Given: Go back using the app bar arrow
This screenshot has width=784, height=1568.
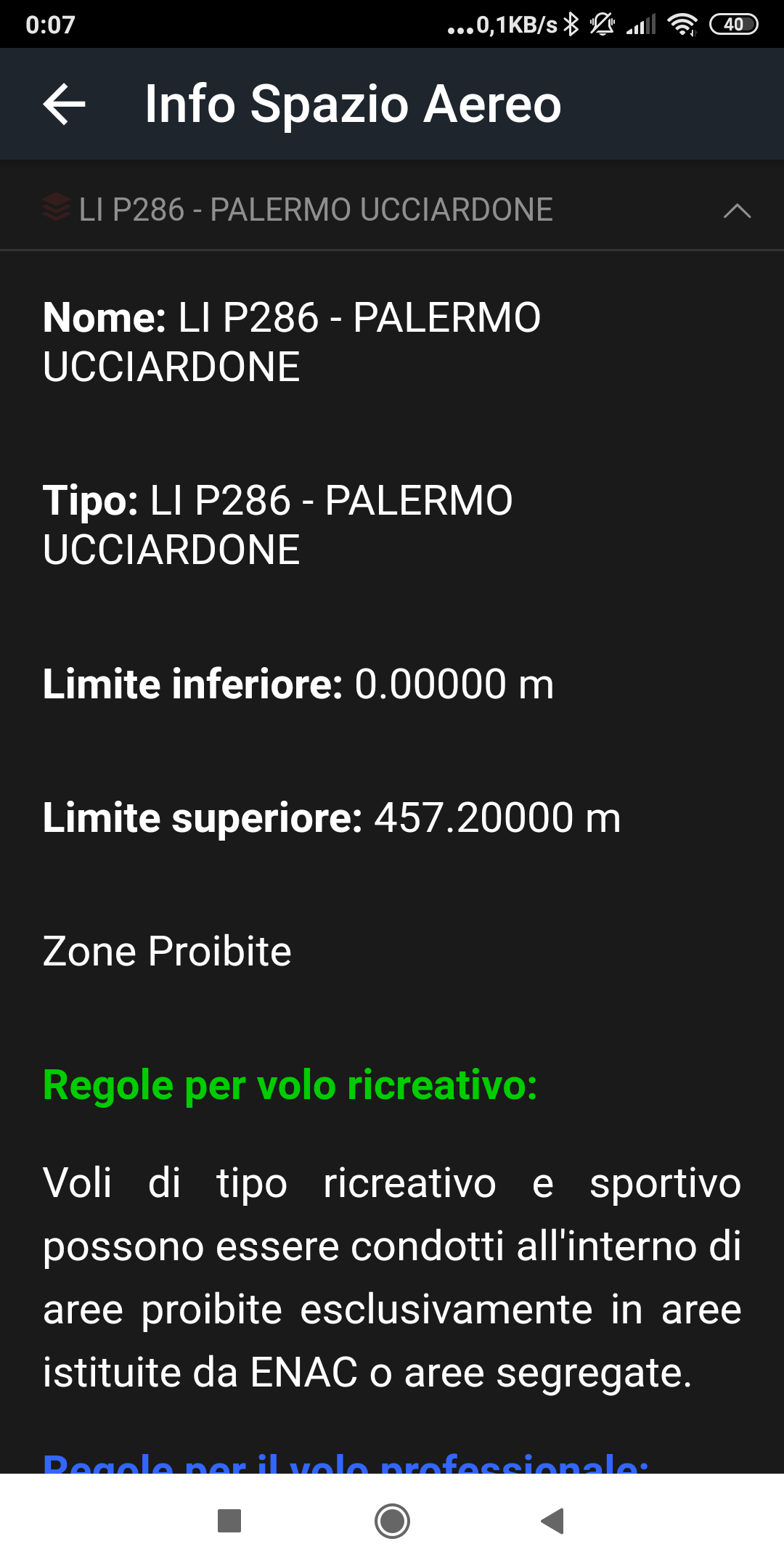Looking at the screenshot, I should tap(65, 104).
